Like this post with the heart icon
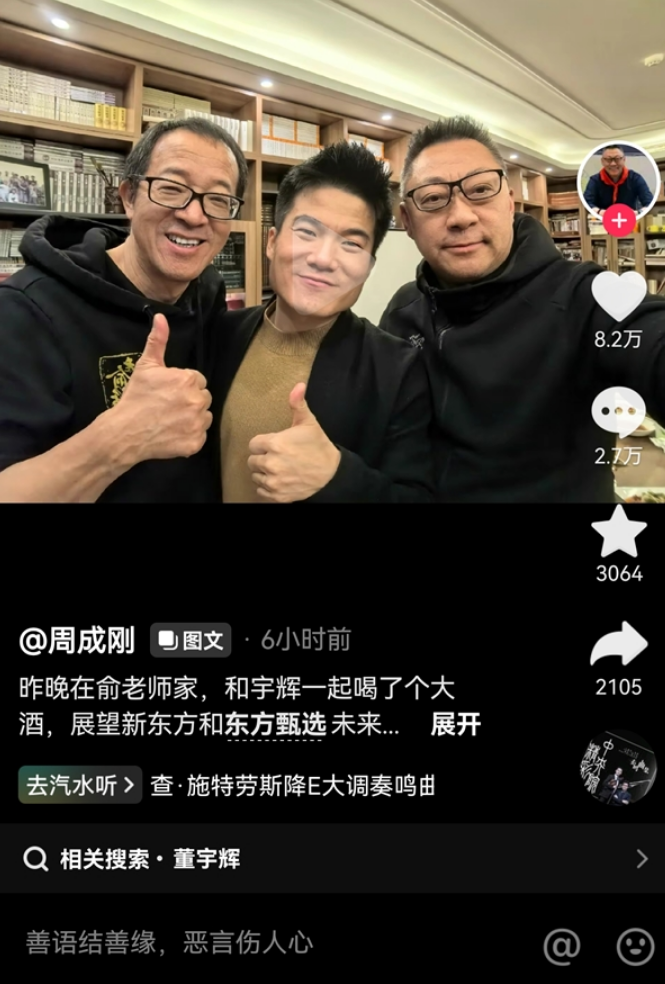The height and width of the screenshot is (984, 665). click(619, 296)
